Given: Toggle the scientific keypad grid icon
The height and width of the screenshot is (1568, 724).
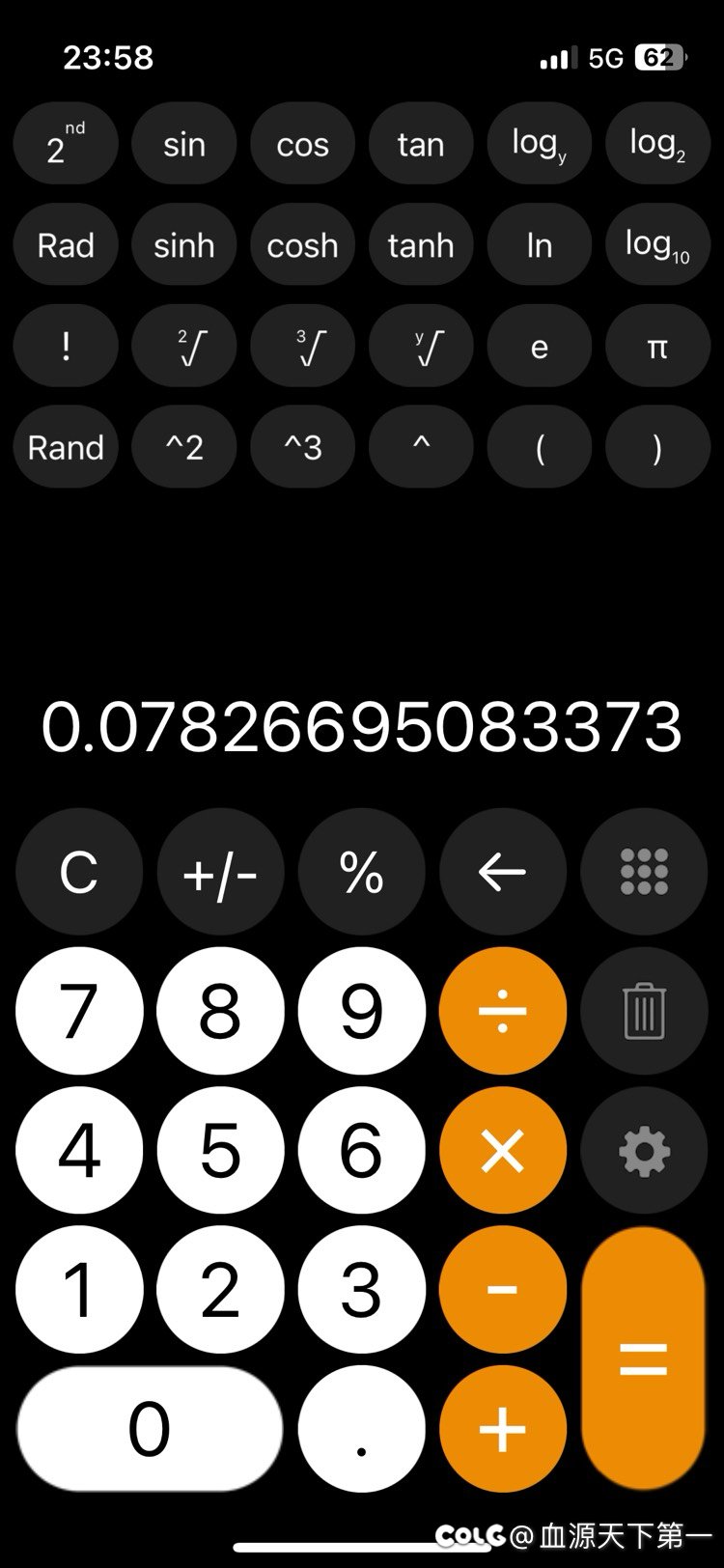Looking at the screenshot, I should [x=644, y=873].
